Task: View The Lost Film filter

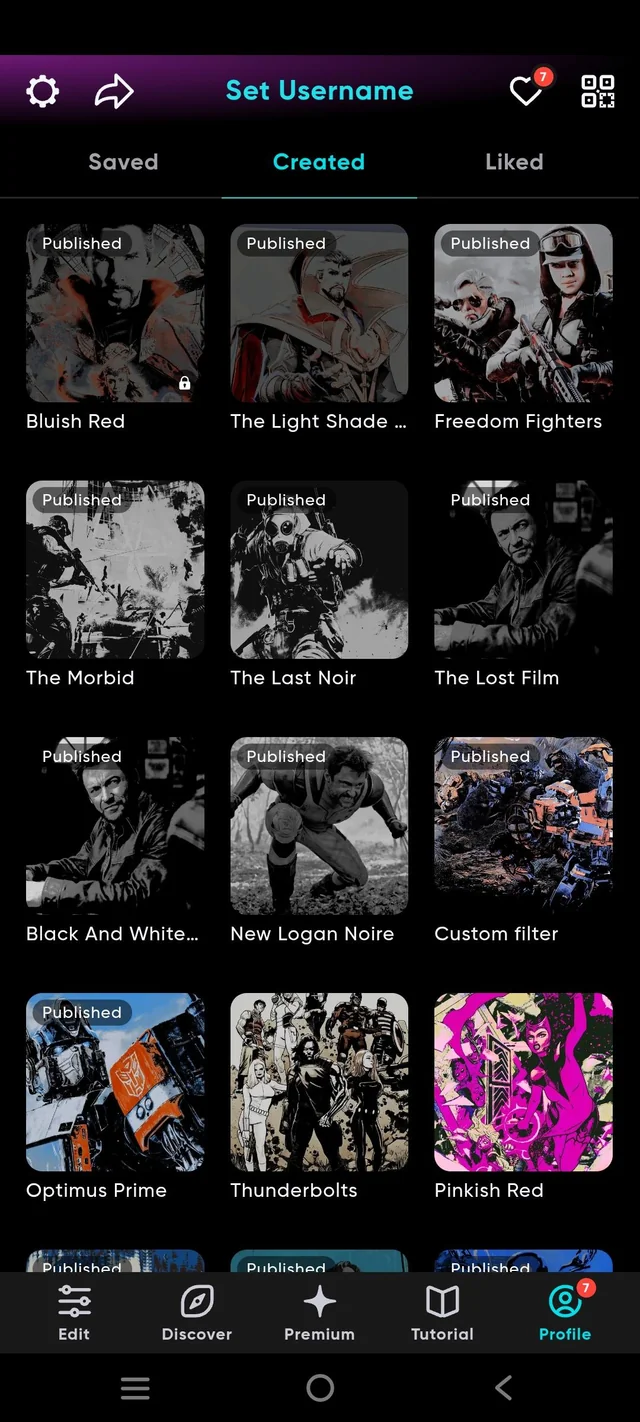Action: [523, 570]
